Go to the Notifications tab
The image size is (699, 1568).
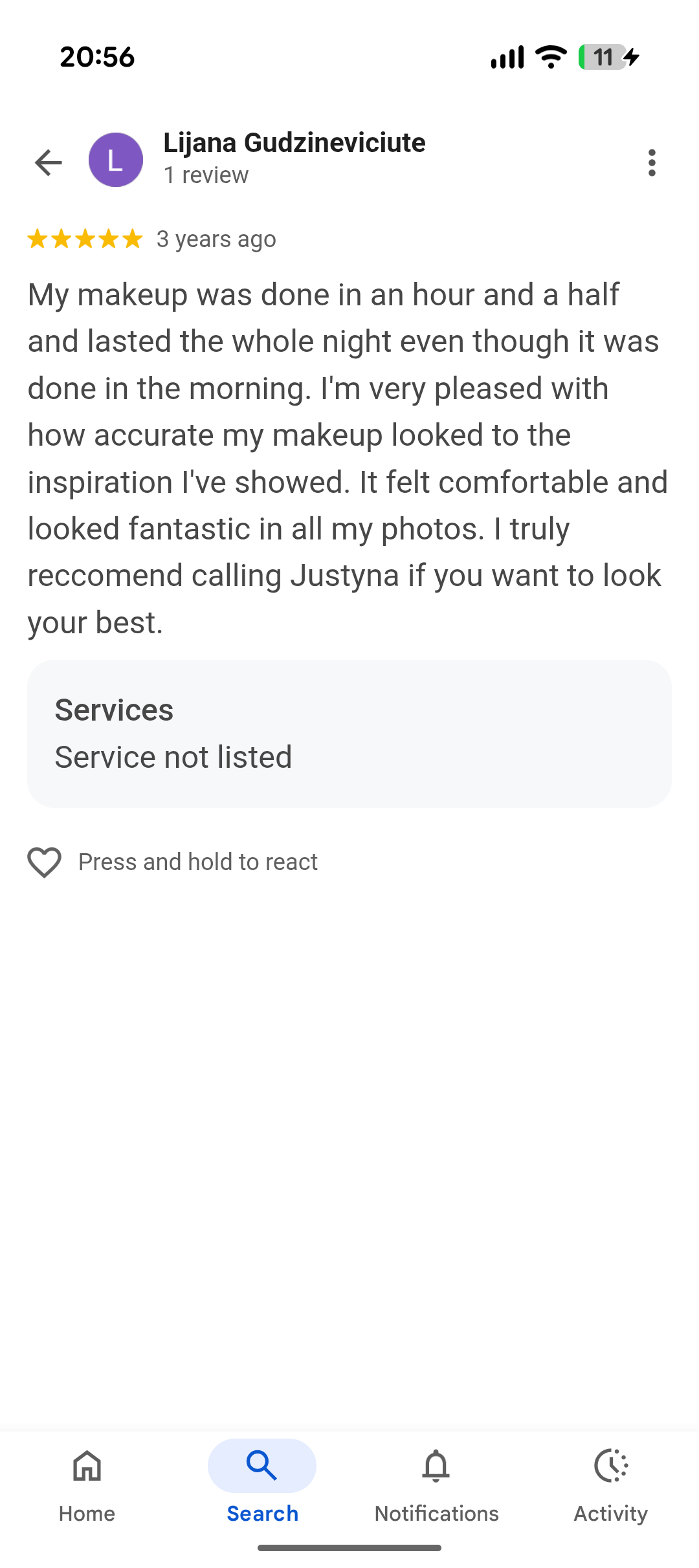[x=436, y=1481]
